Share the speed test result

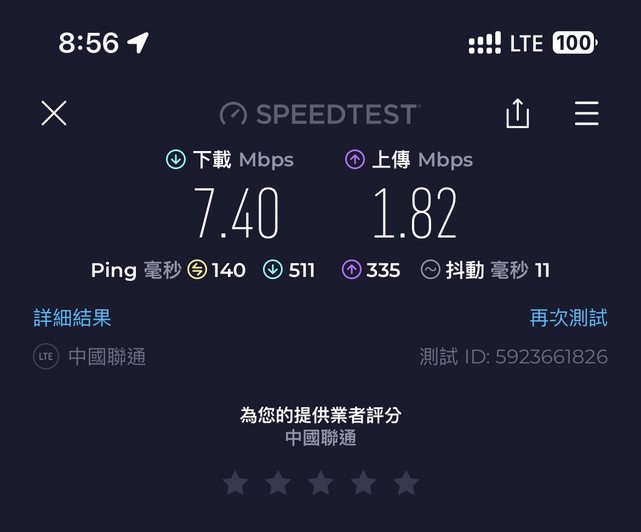pyautogui.click(x=517, y=114)
